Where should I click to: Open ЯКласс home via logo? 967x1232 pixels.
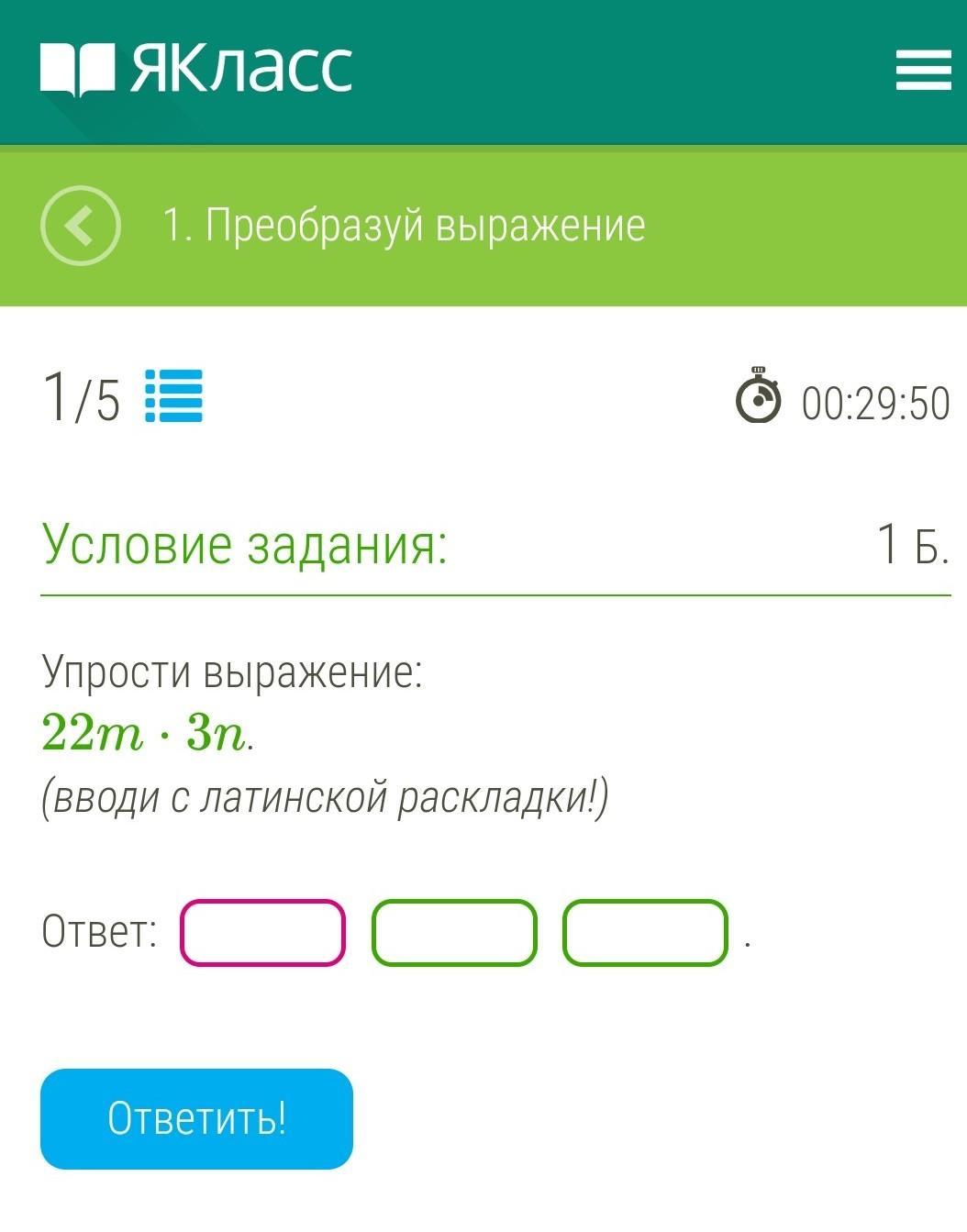pyautogui.click(x=196, y=68)
